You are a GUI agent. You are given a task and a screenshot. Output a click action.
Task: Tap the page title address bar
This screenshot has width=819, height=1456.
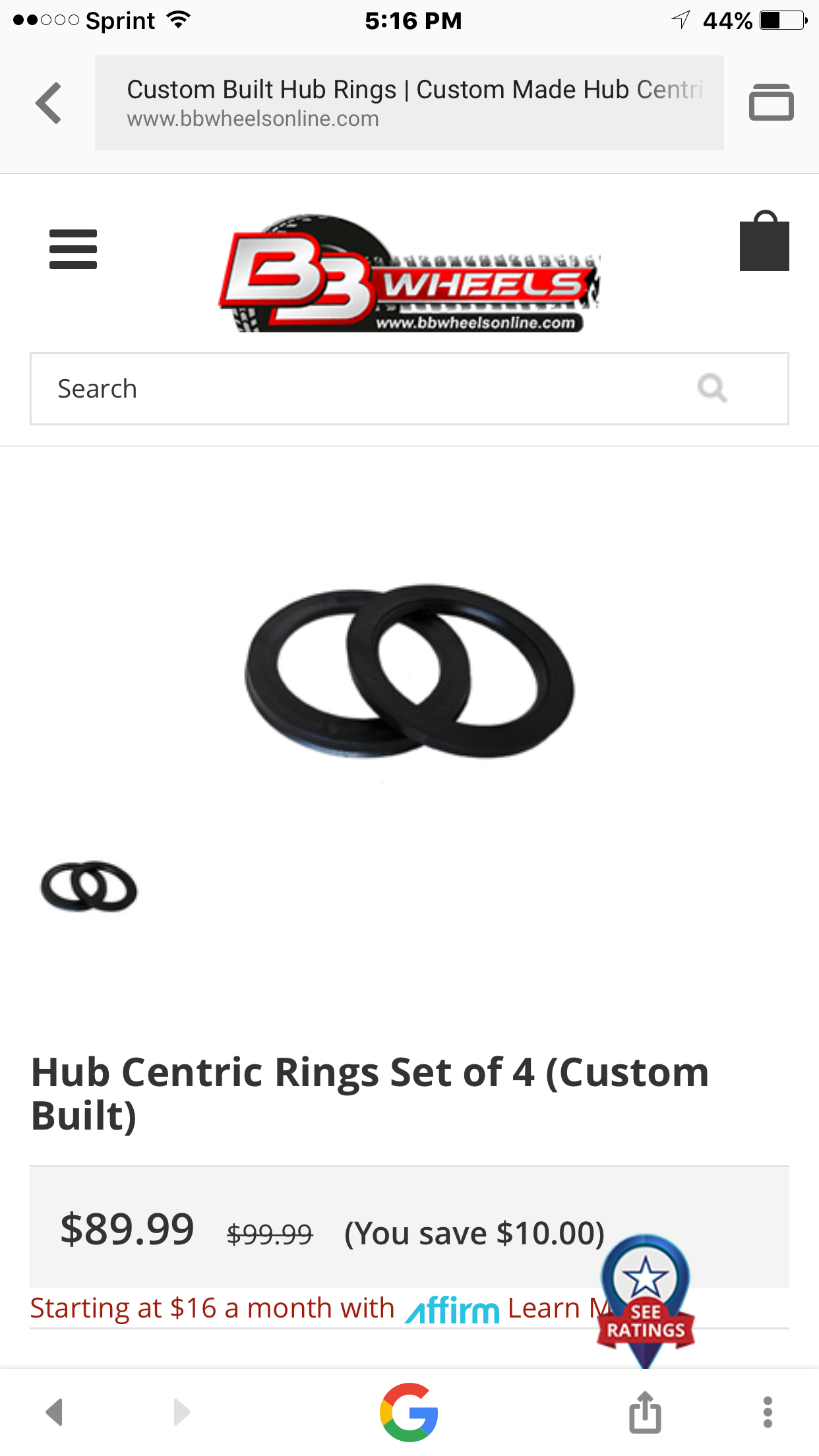(x=409, y=103)
